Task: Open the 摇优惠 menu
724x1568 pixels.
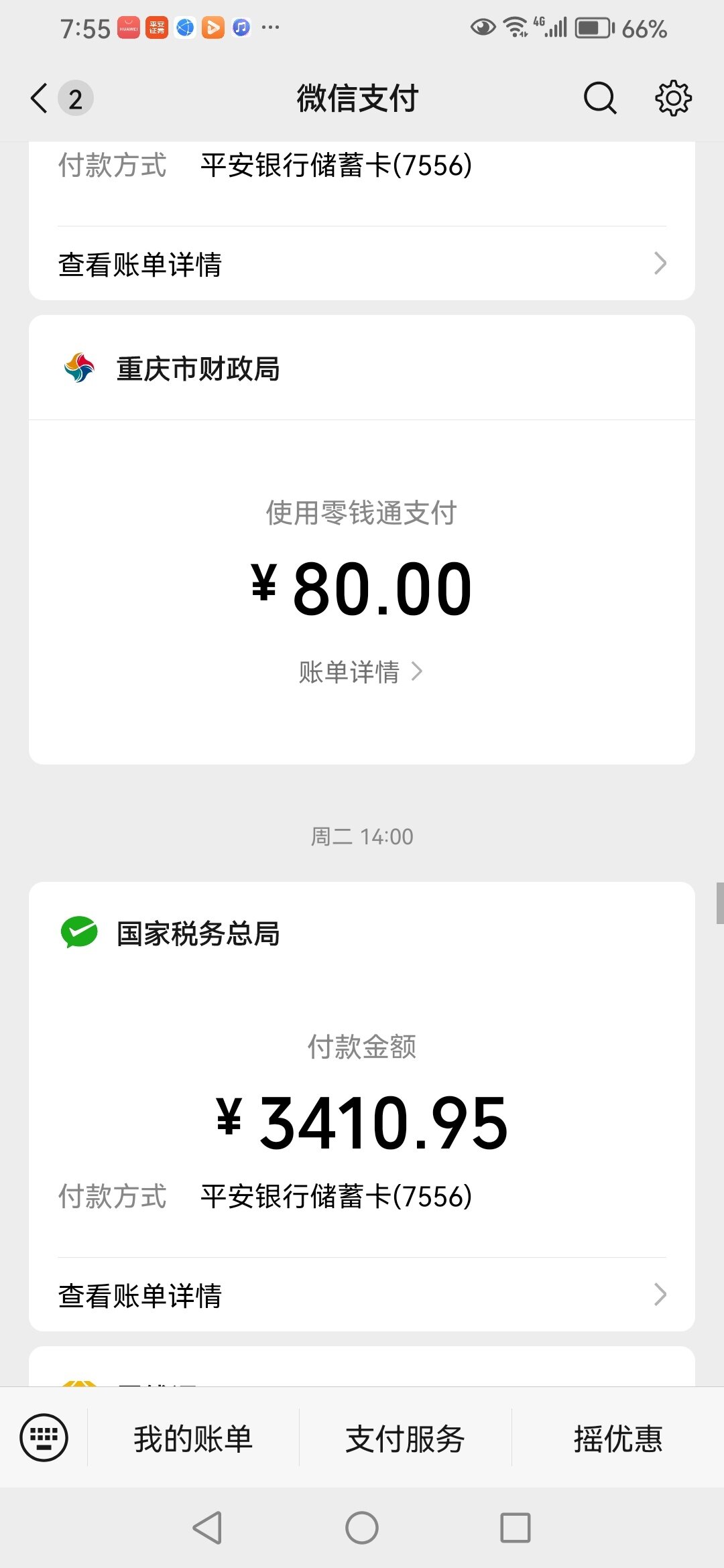Action: [618, 1438]
